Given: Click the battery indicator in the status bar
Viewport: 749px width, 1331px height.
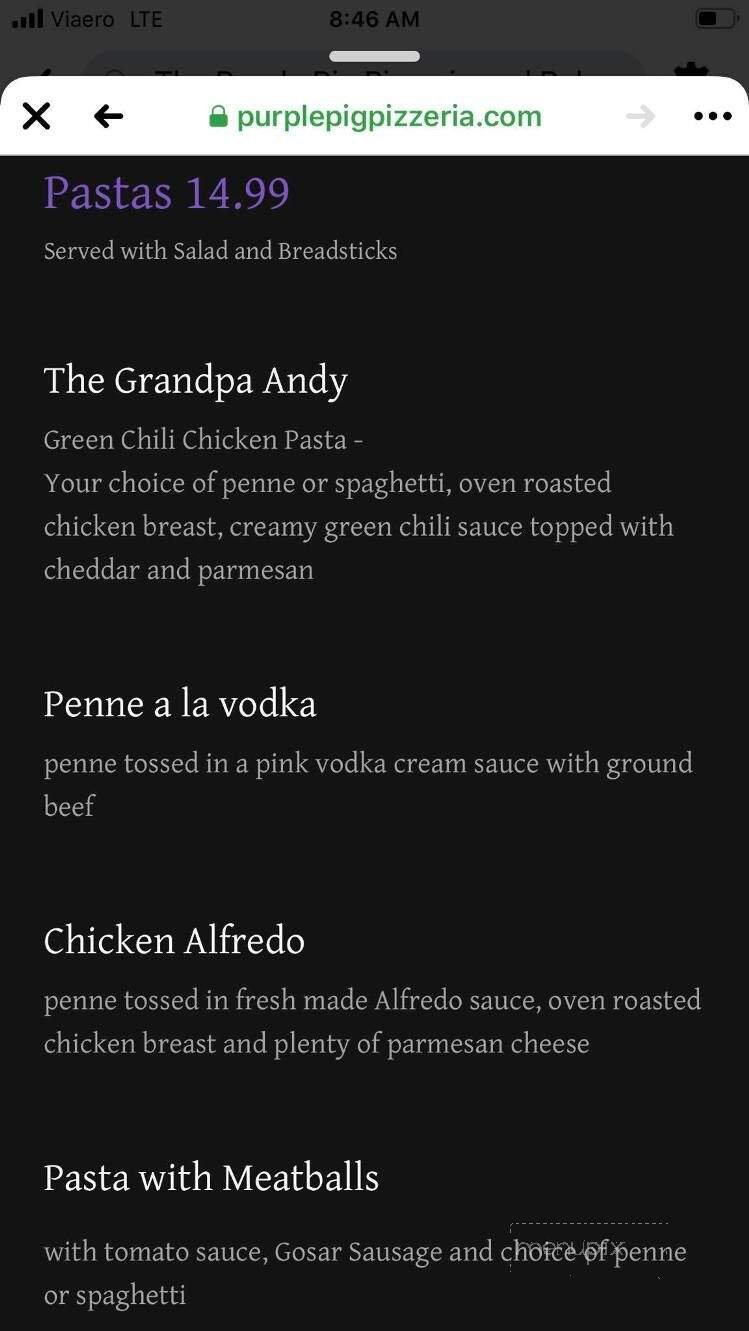Looking at the screenshot, I should pos(714,16).
